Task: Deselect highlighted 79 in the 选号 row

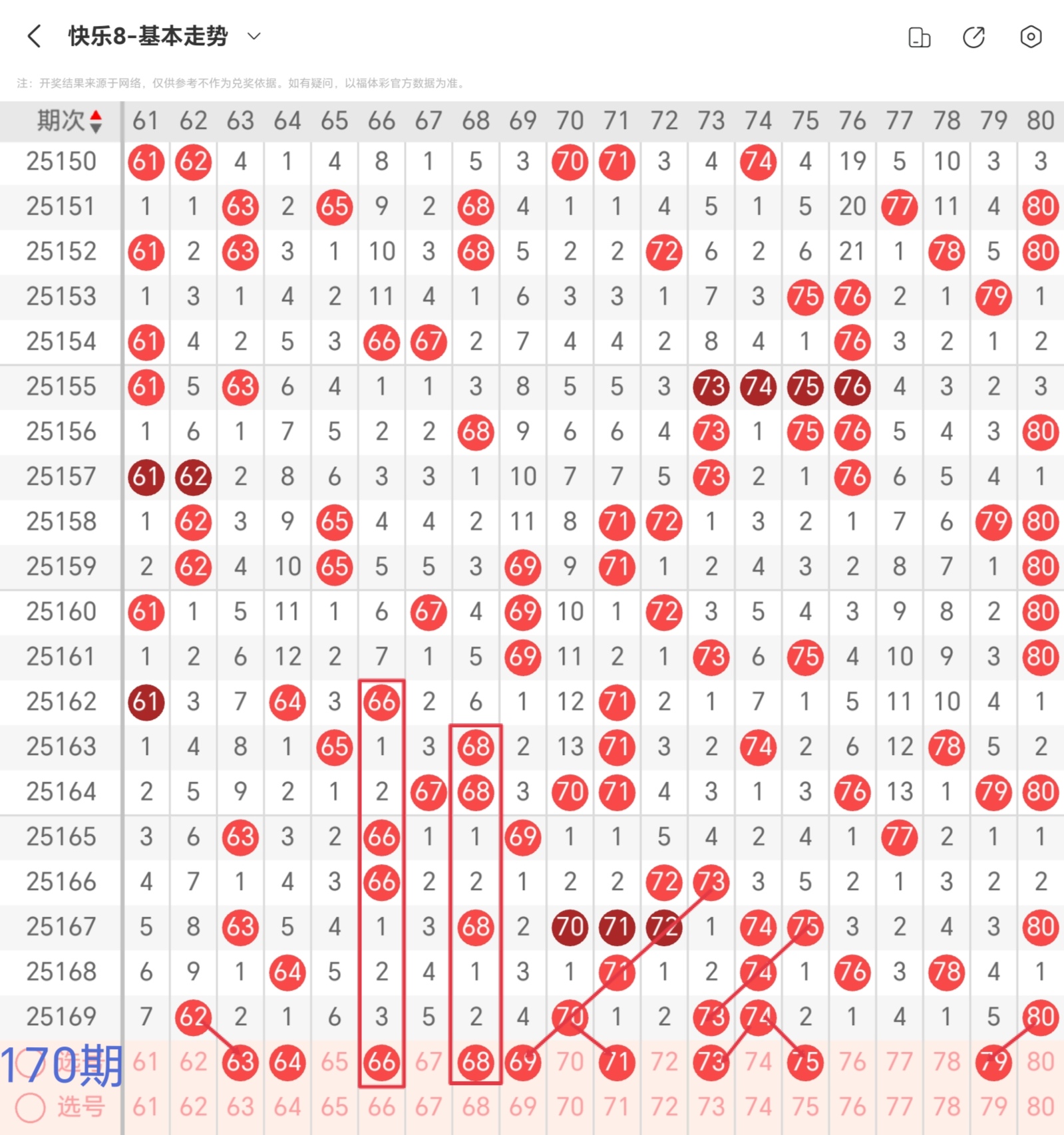Action: pyautogui.click(x=993, y=1062)
